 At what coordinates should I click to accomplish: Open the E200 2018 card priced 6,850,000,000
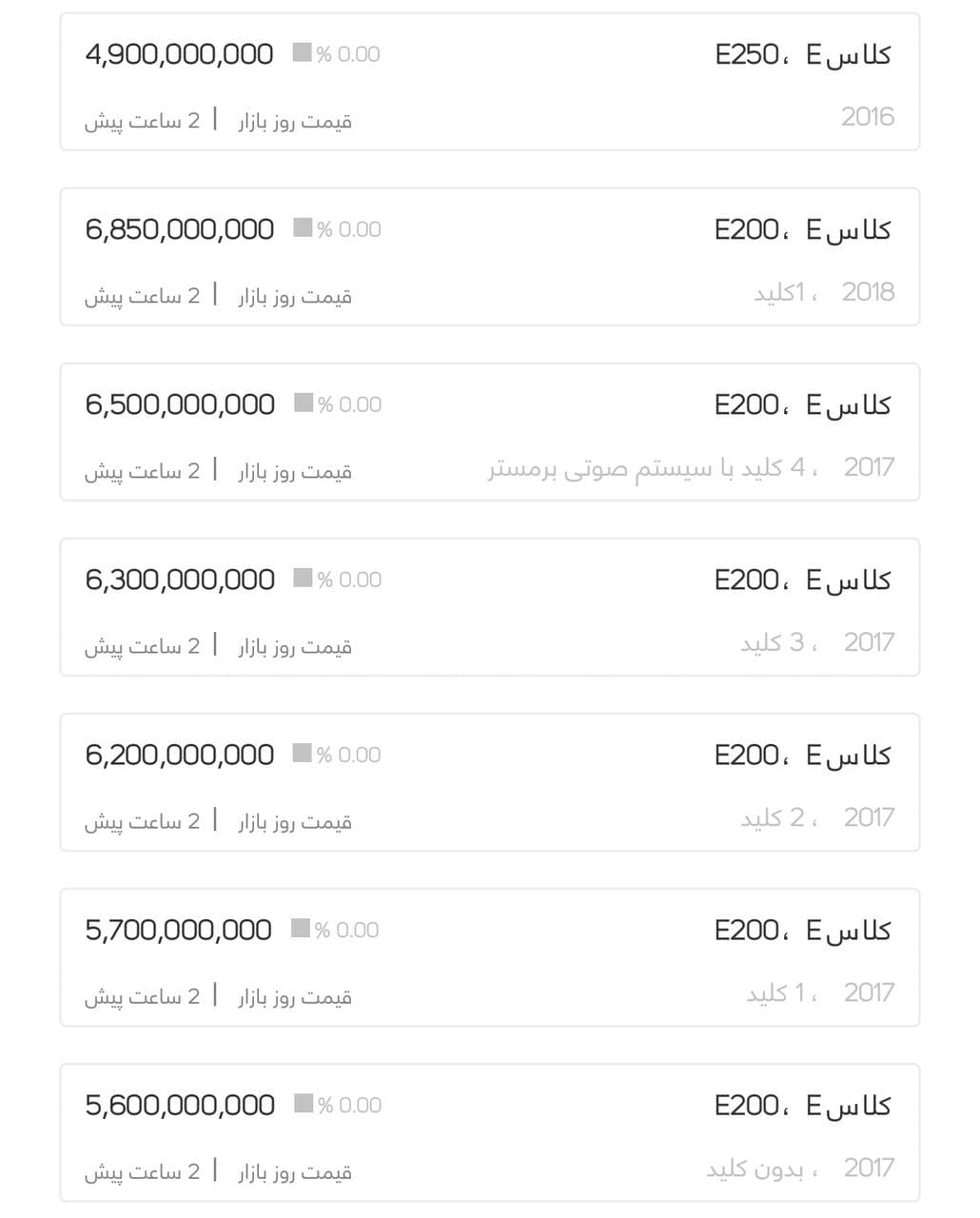pyautogui.click(x=490, y=258)
